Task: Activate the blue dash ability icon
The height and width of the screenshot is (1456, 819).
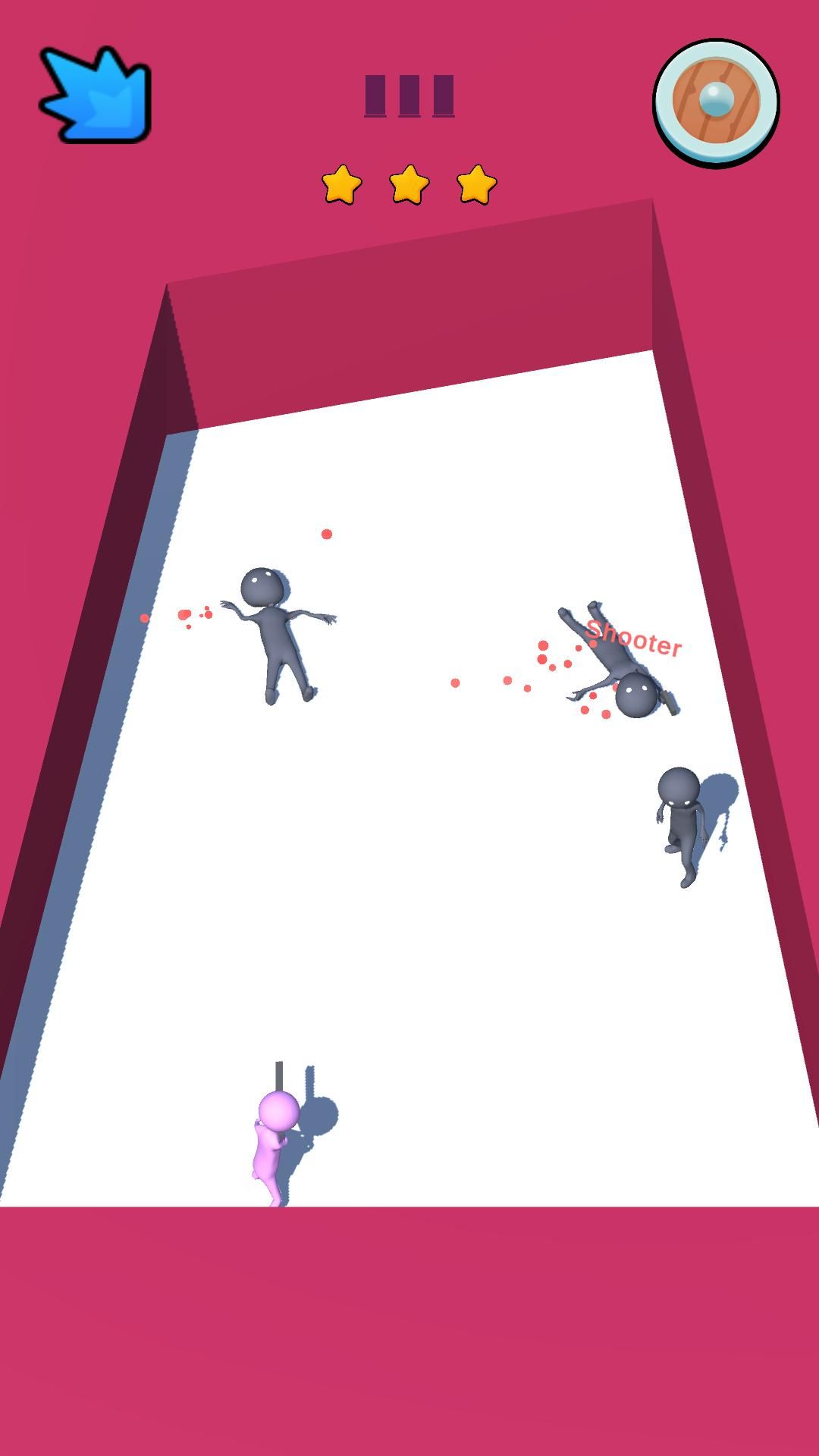Action: (96, 96)
